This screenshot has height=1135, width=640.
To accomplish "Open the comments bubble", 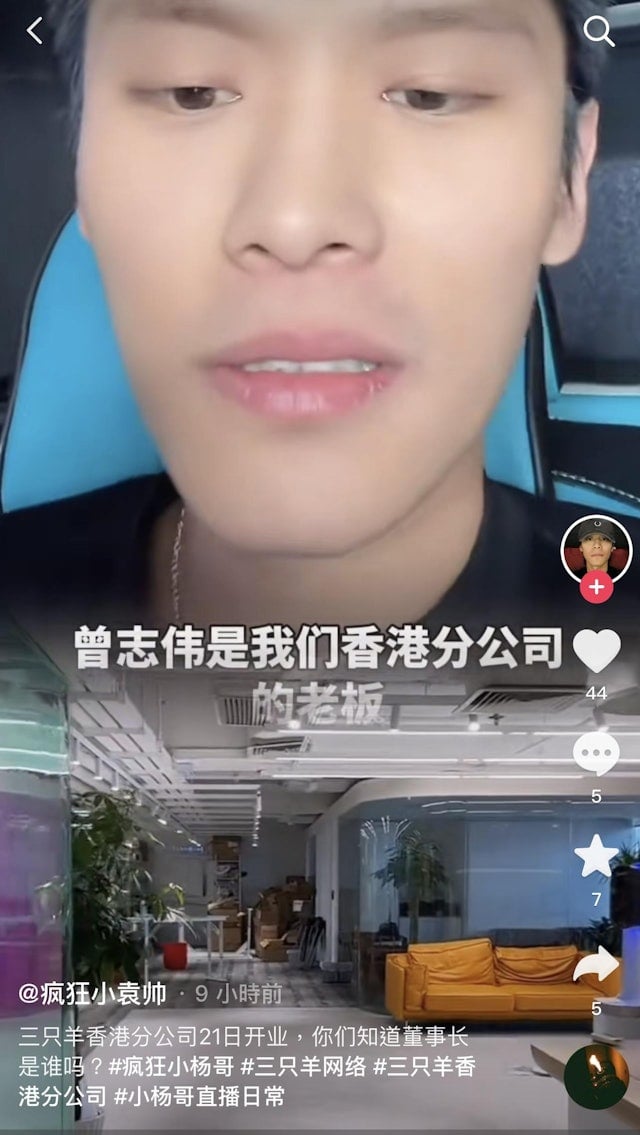I will pyautogui.click(x=596, y=755).
